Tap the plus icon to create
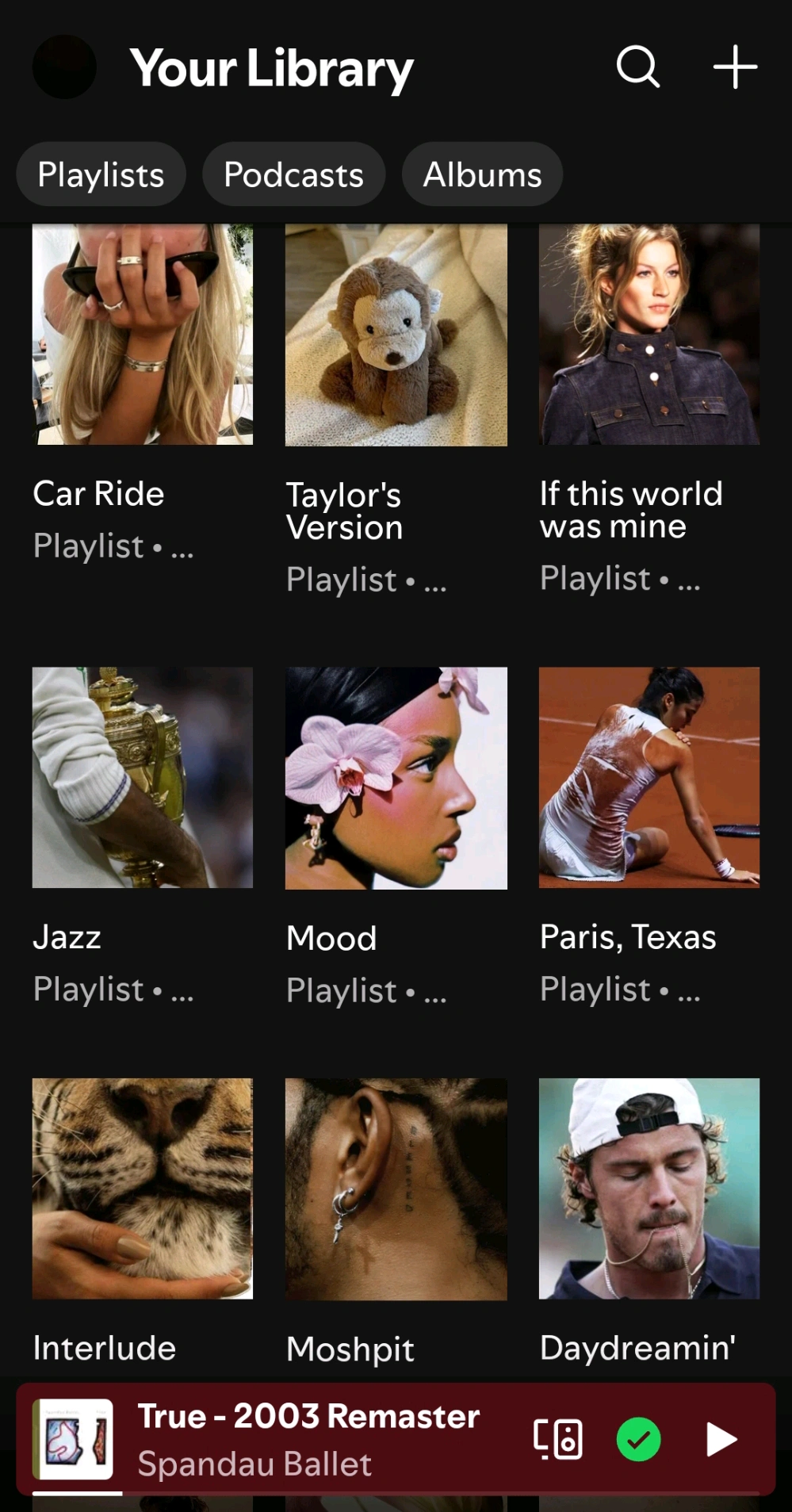This screenshot has height=1512, width=792. tap(735, 67)
